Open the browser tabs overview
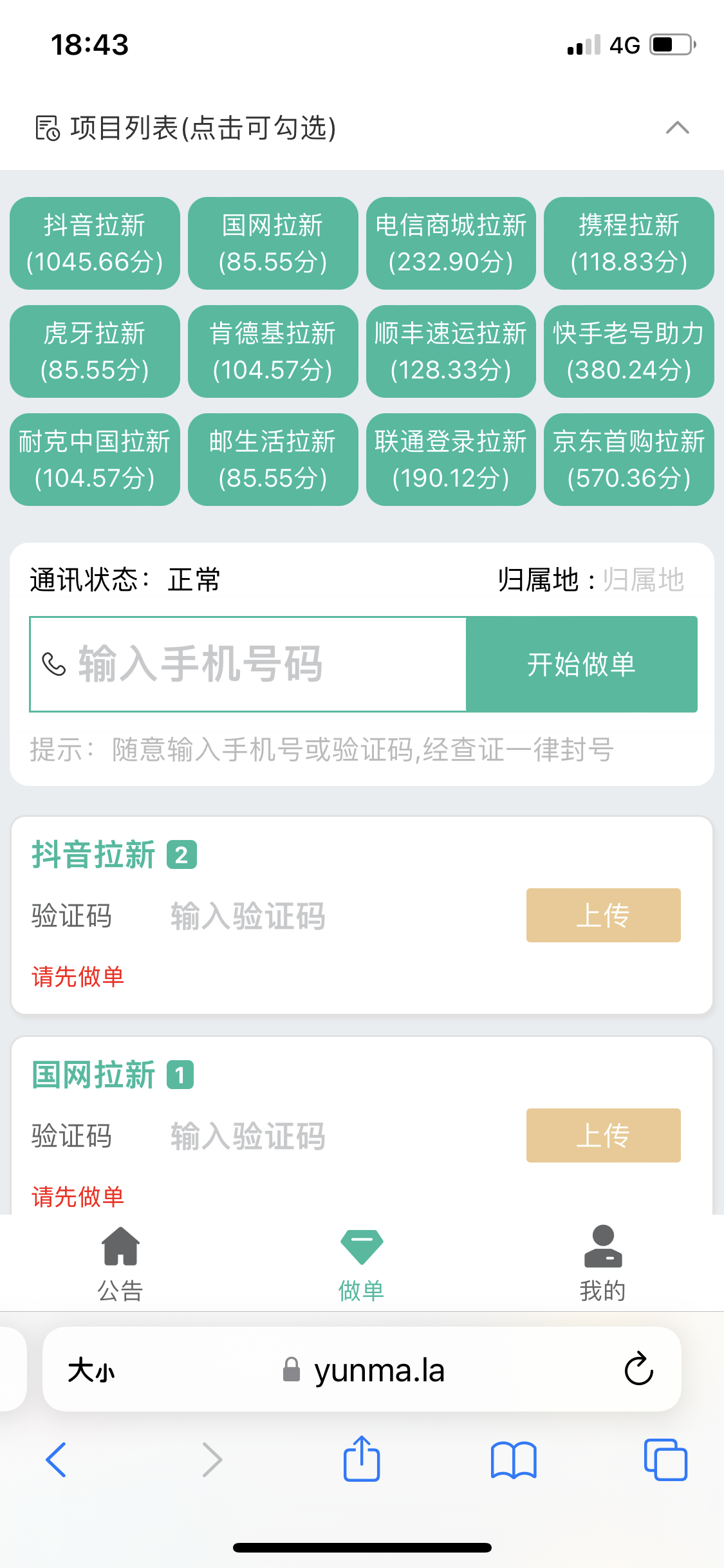 click(665, 1459)
